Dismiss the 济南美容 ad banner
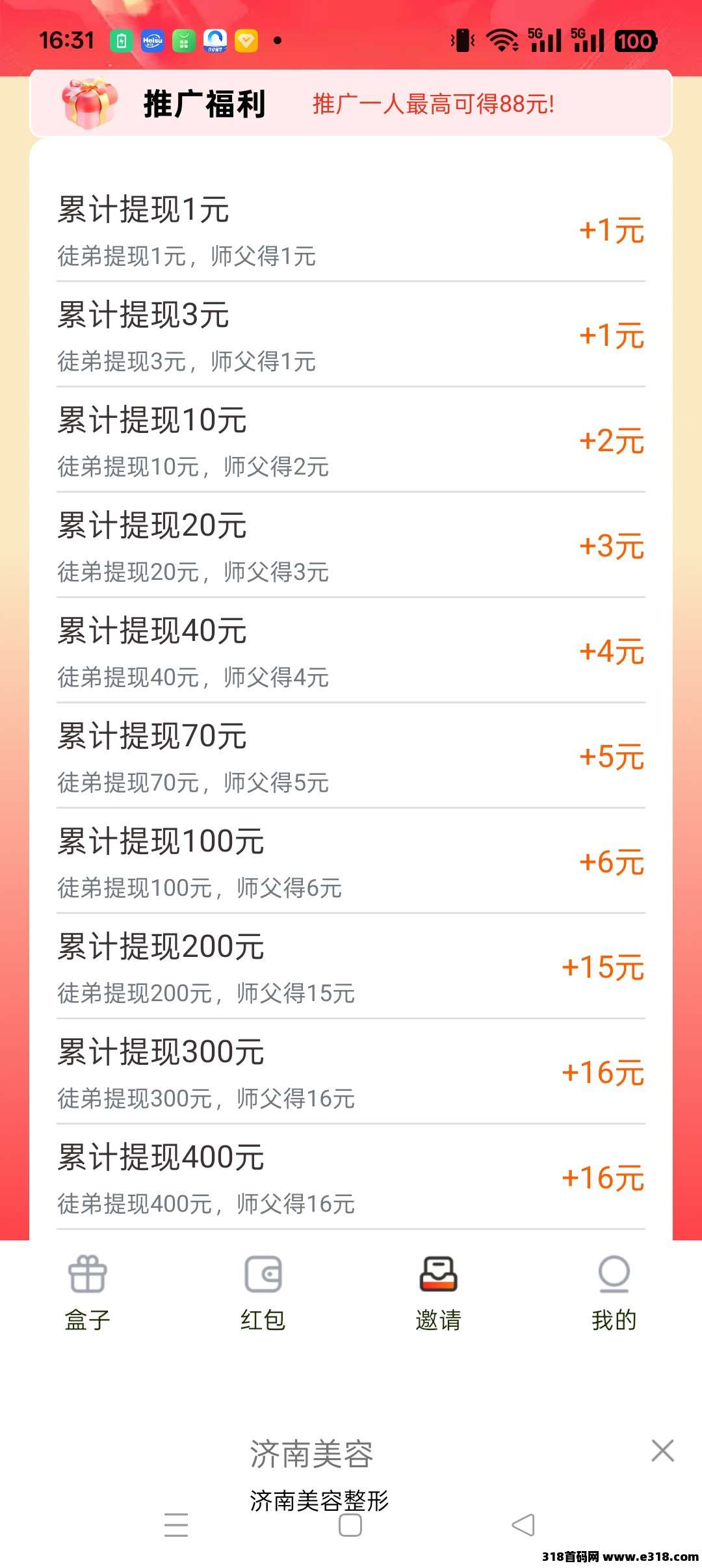702x1568 pixels. 662,1450
